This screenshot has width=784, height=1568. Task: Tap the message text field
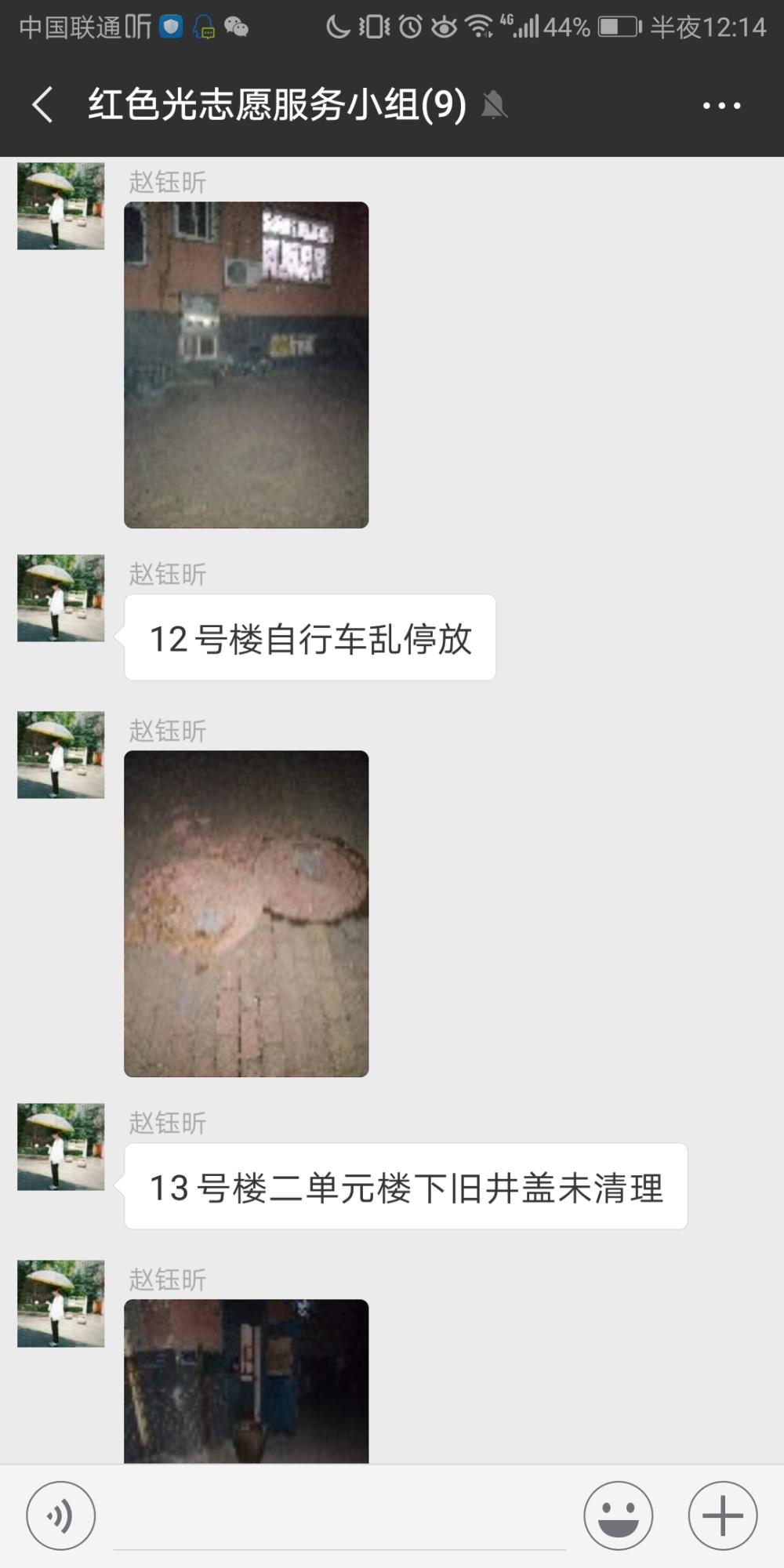tap(339, 1517)
